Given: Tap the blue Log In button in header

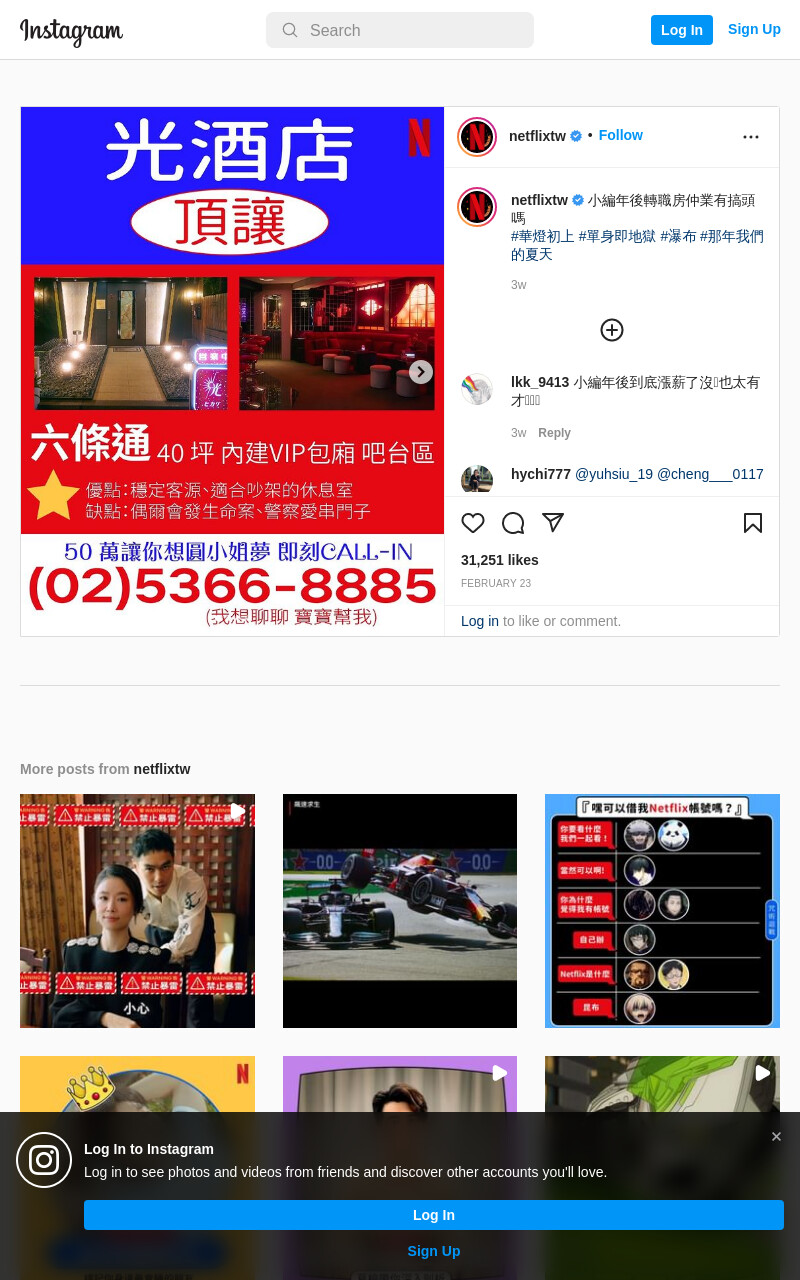Looking at the screenshot, I should [x=682, y=30].
